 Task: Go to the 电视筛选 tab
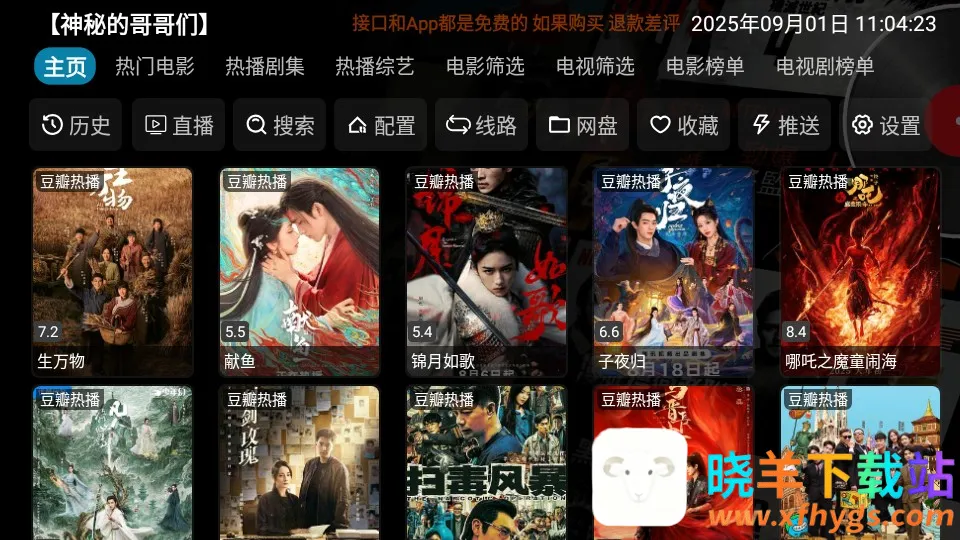point(595,67)
